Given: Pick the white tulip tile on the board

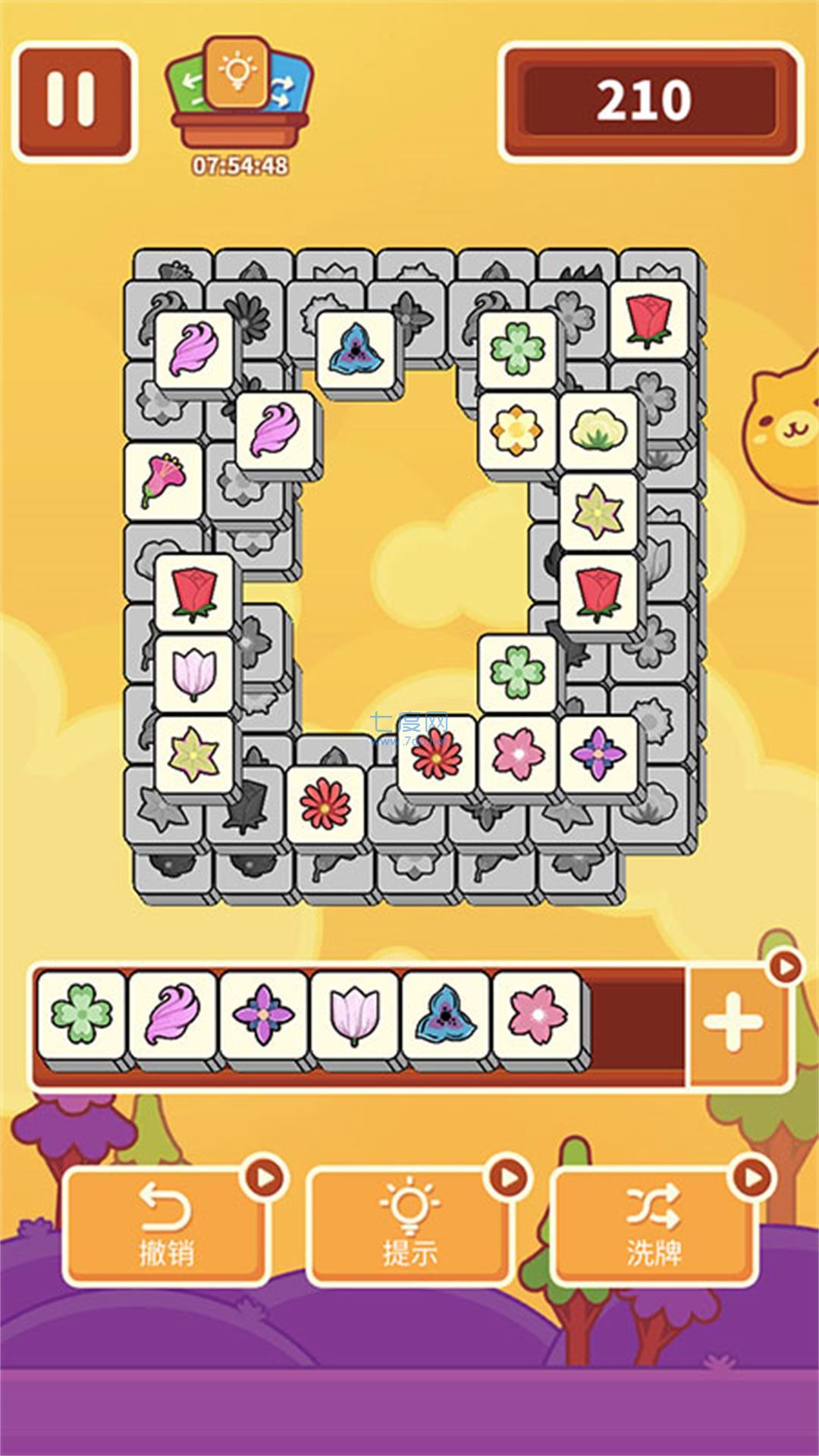Looking at the screenshot, I should [194, 673].
